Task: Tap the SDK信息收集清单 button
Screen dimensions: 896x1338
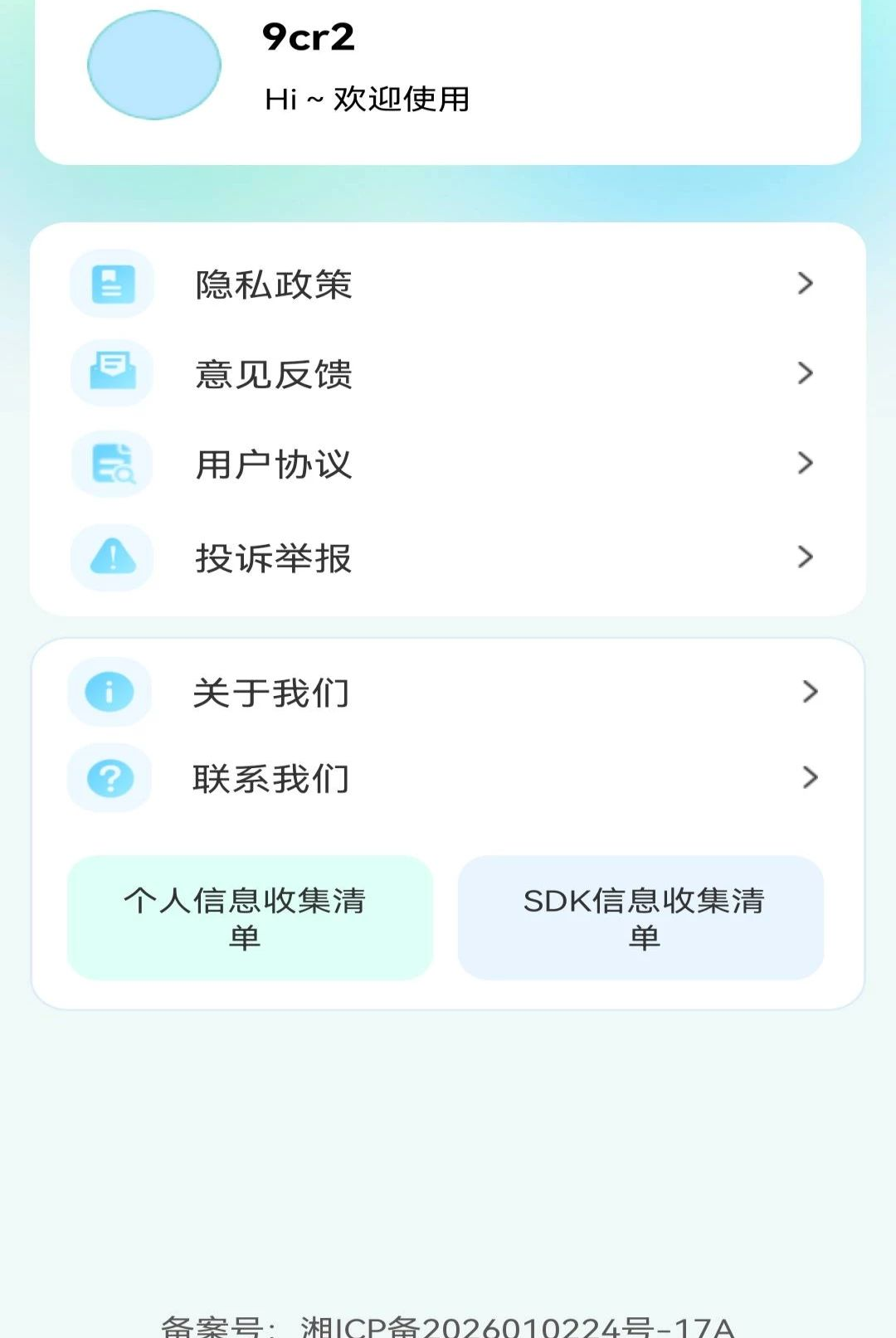Action: (x=640, y=917)
